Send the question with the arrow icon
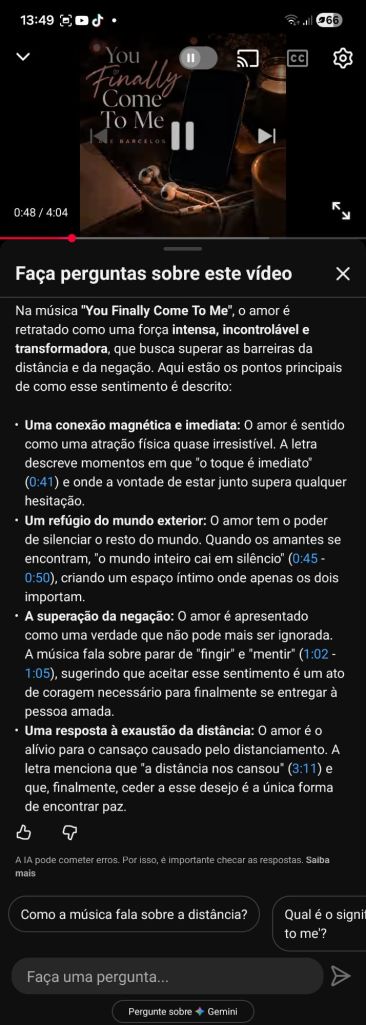The image size is (366, 1025). (x=341, y=977)
